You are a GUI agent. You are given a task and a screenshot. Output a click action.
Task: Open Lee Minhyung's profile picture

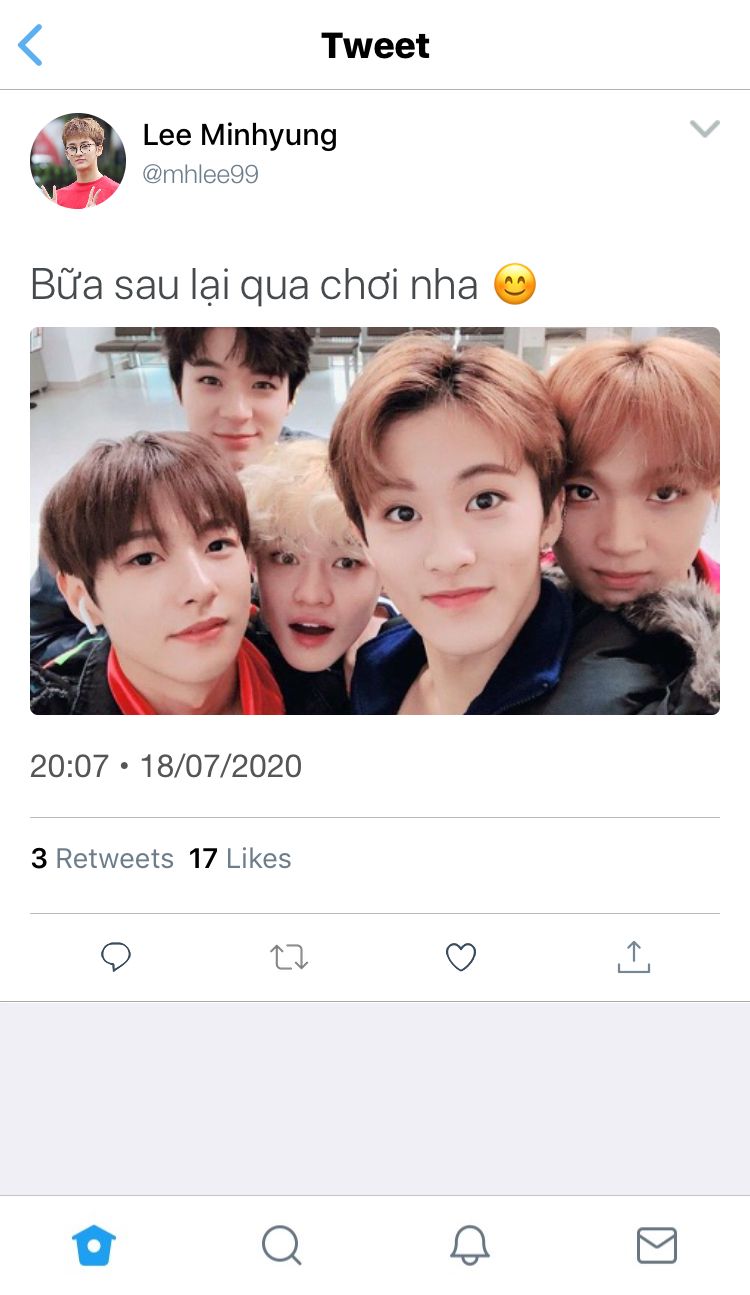[x=78, y=161]
